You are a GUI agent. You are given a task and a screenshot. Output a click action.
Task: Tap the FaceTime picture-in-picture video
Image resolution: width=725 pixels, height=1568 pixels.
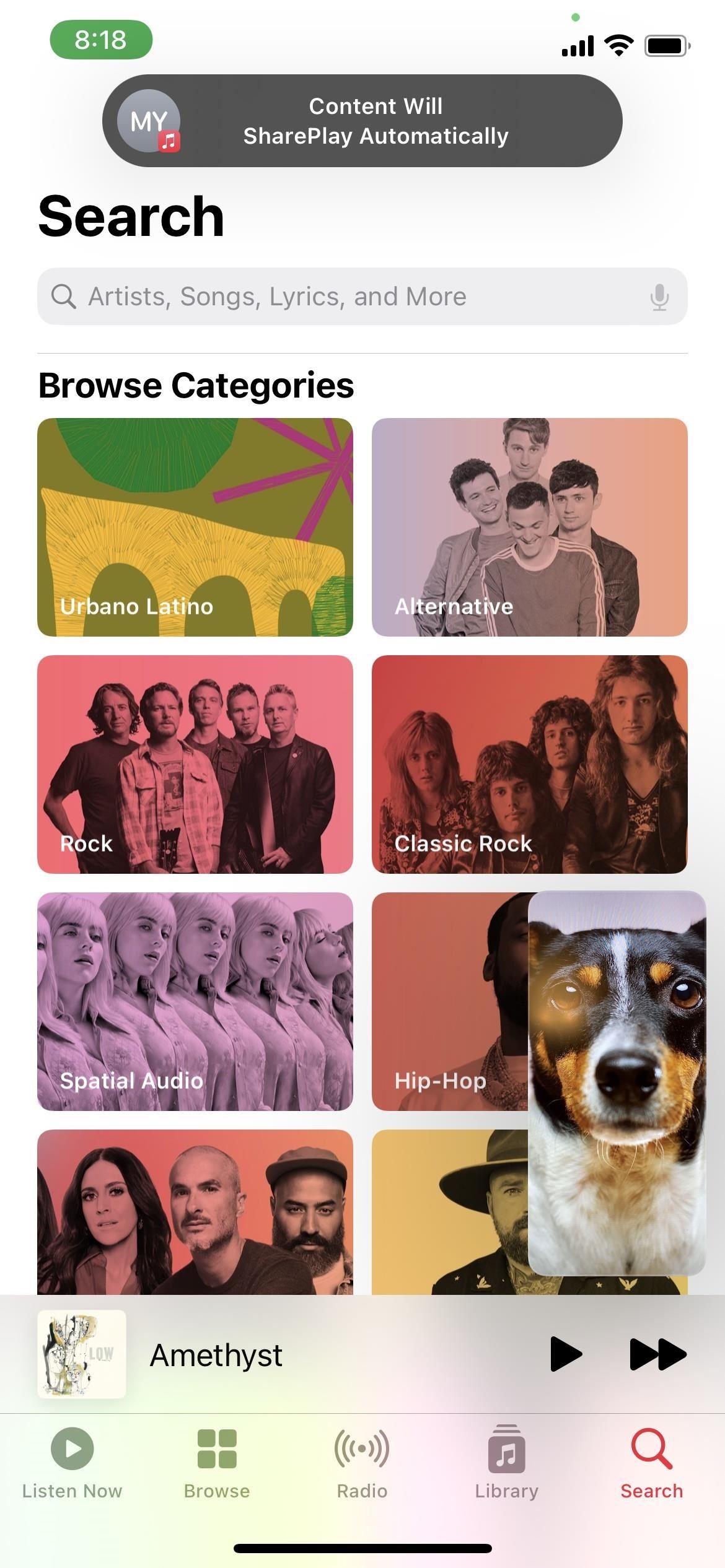[x=617, y=1084]
